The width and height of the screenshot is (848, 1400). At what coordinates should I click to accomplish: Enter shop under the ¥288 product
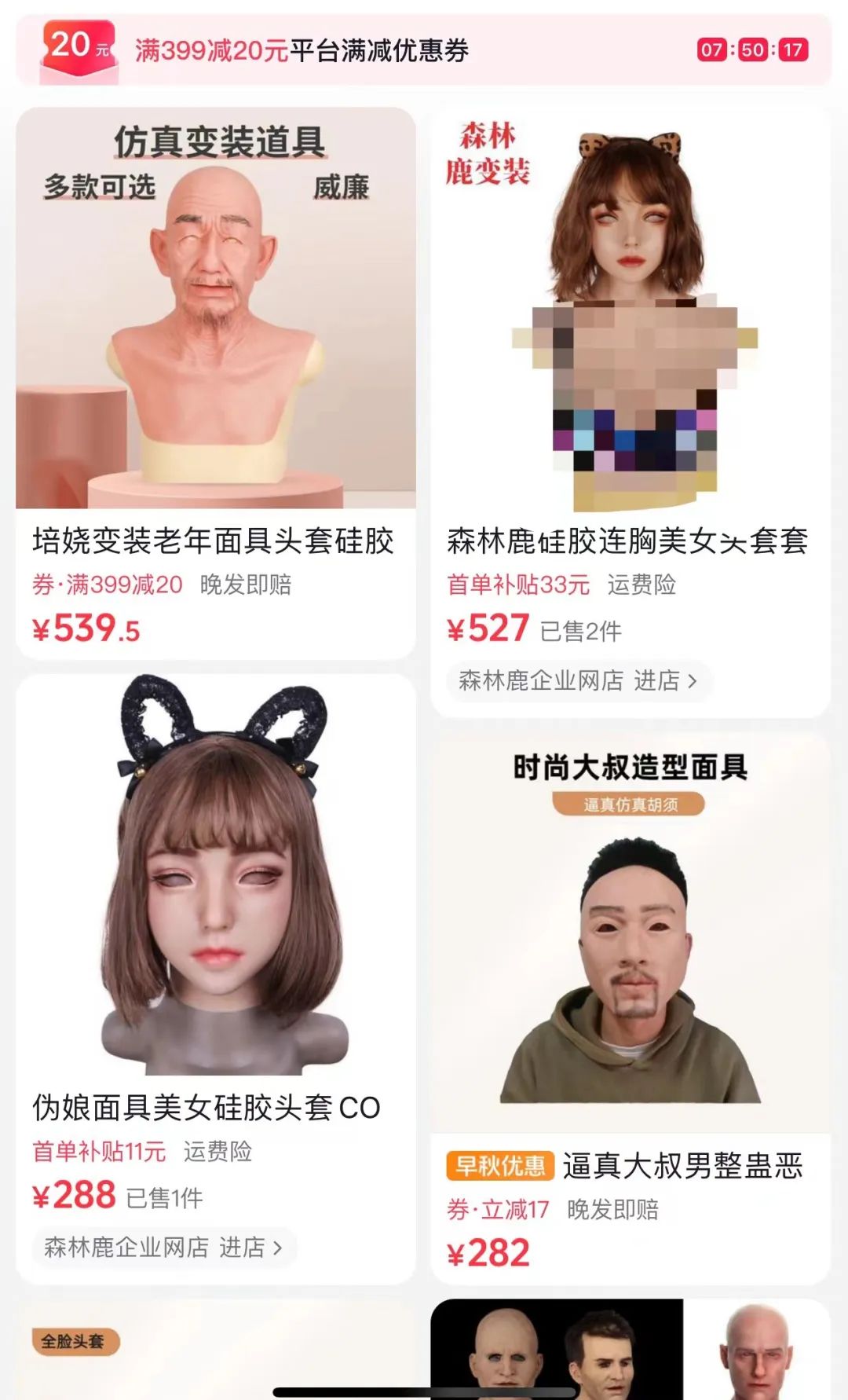(163, 1247)
